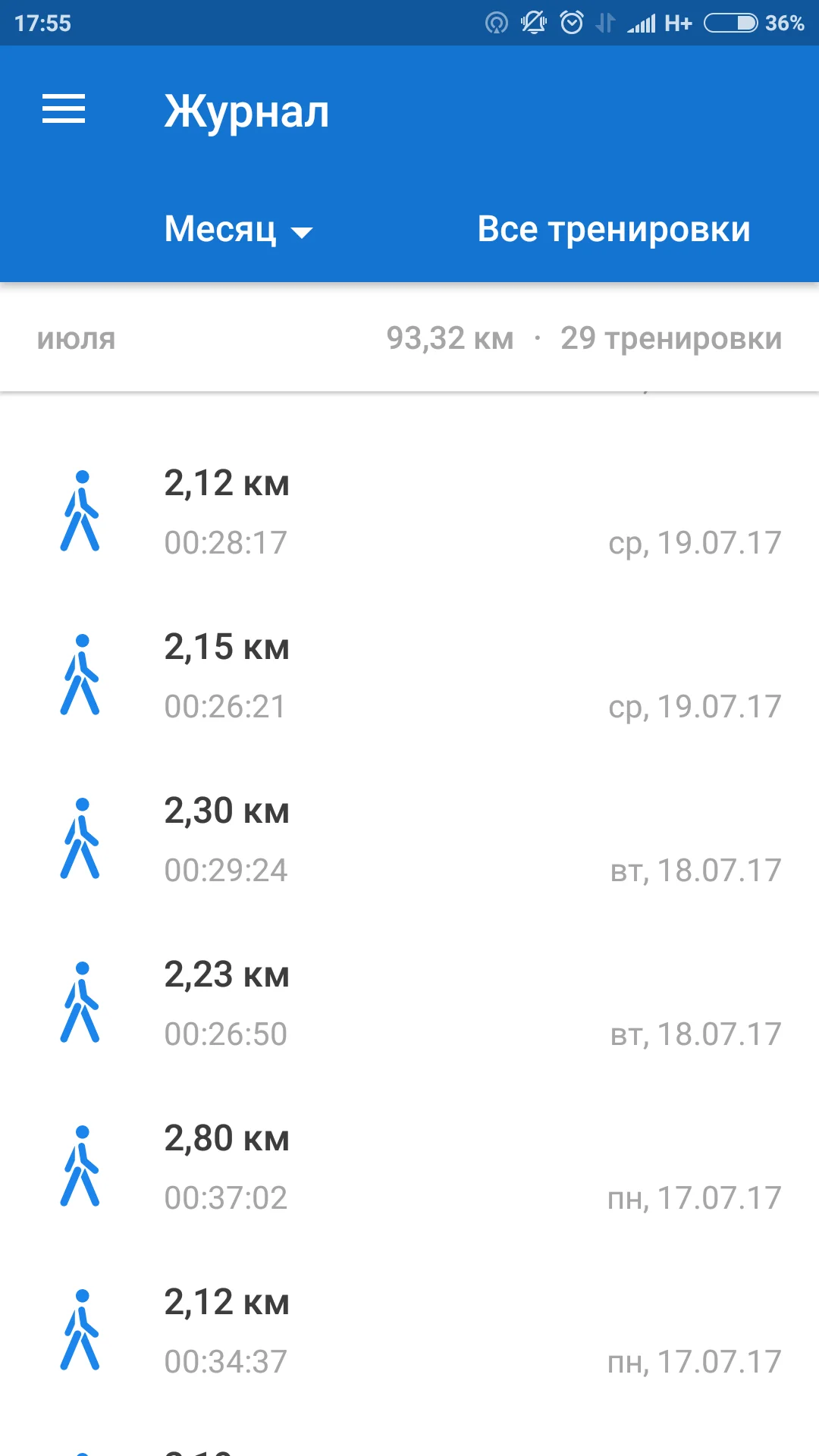Open the 2,15 км workout from 19.07.17
819x1456 pixels.
(x=409, y=676)
